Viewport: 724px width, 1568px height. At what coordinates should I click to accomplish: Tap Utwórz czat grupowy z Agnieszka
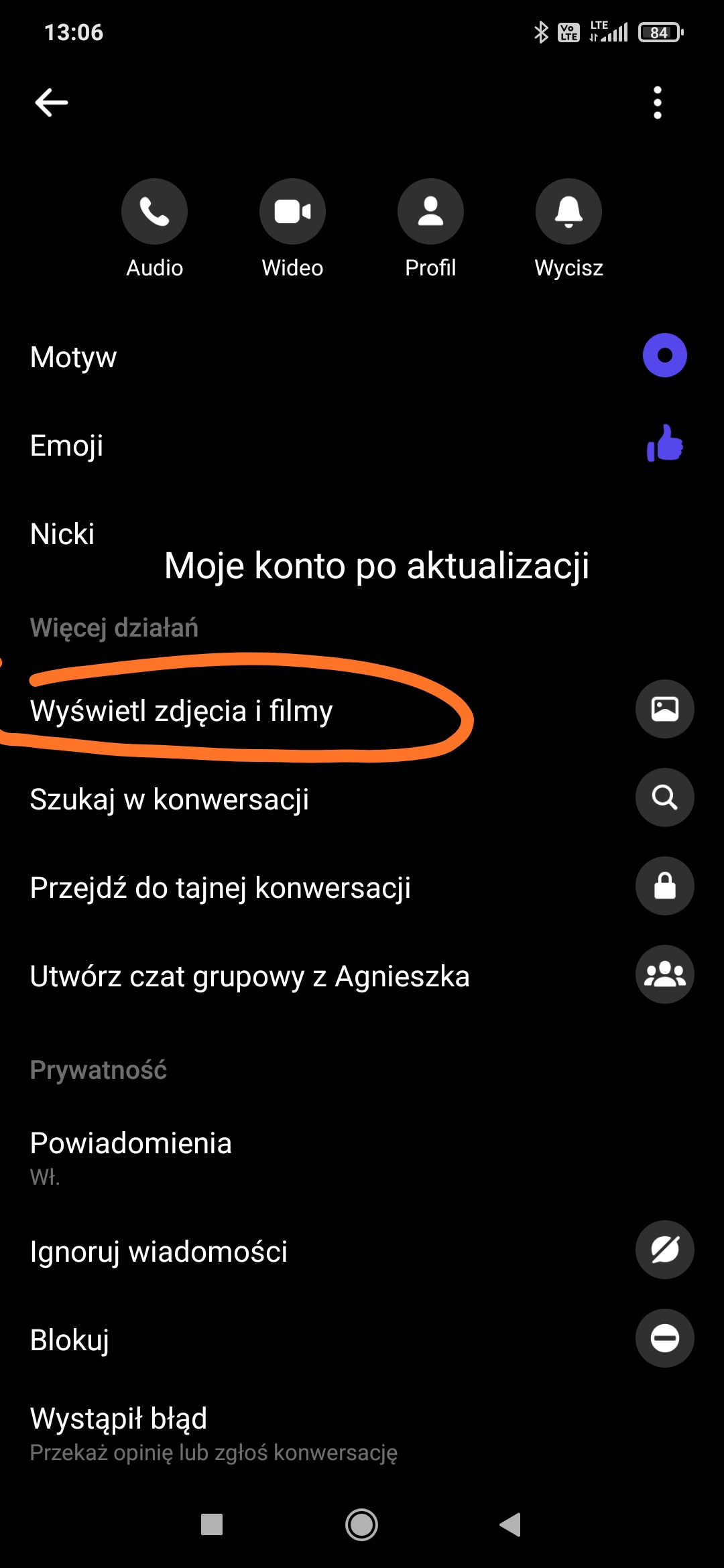click(x=362, y=976)
